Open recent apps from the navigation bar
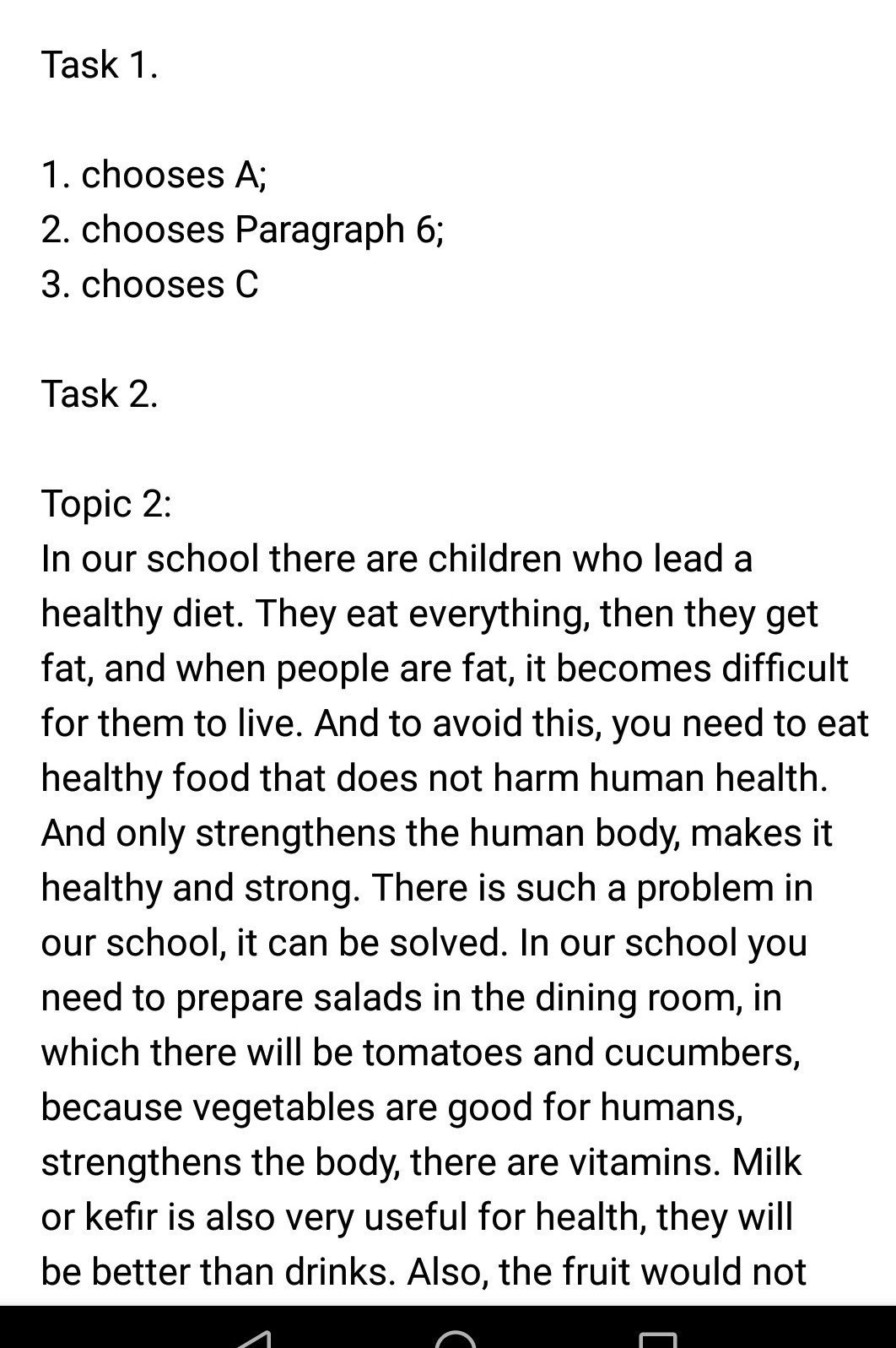 (657, 1340)
